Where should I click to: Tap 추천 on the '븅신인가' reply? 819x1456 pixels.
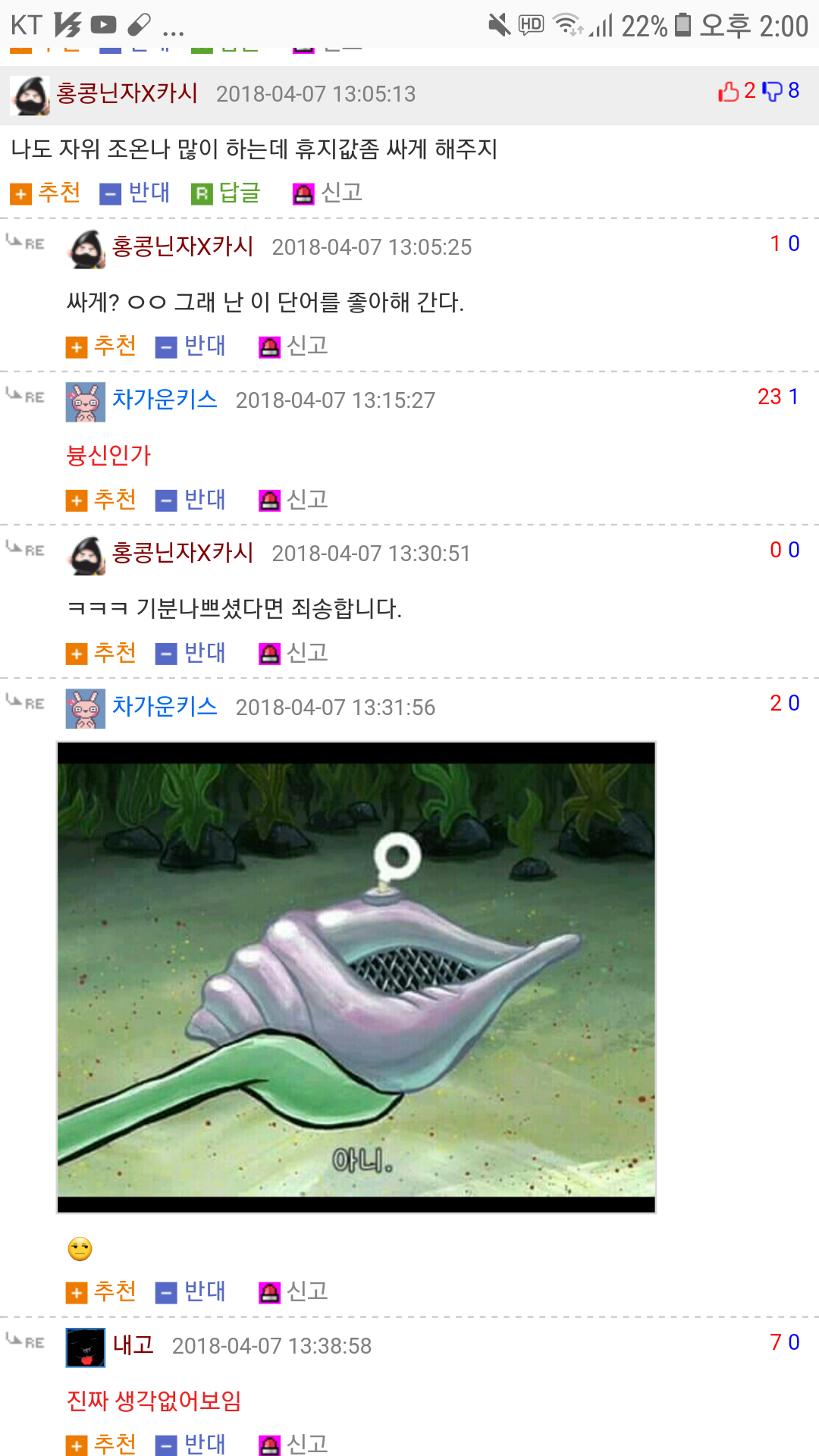101,500
